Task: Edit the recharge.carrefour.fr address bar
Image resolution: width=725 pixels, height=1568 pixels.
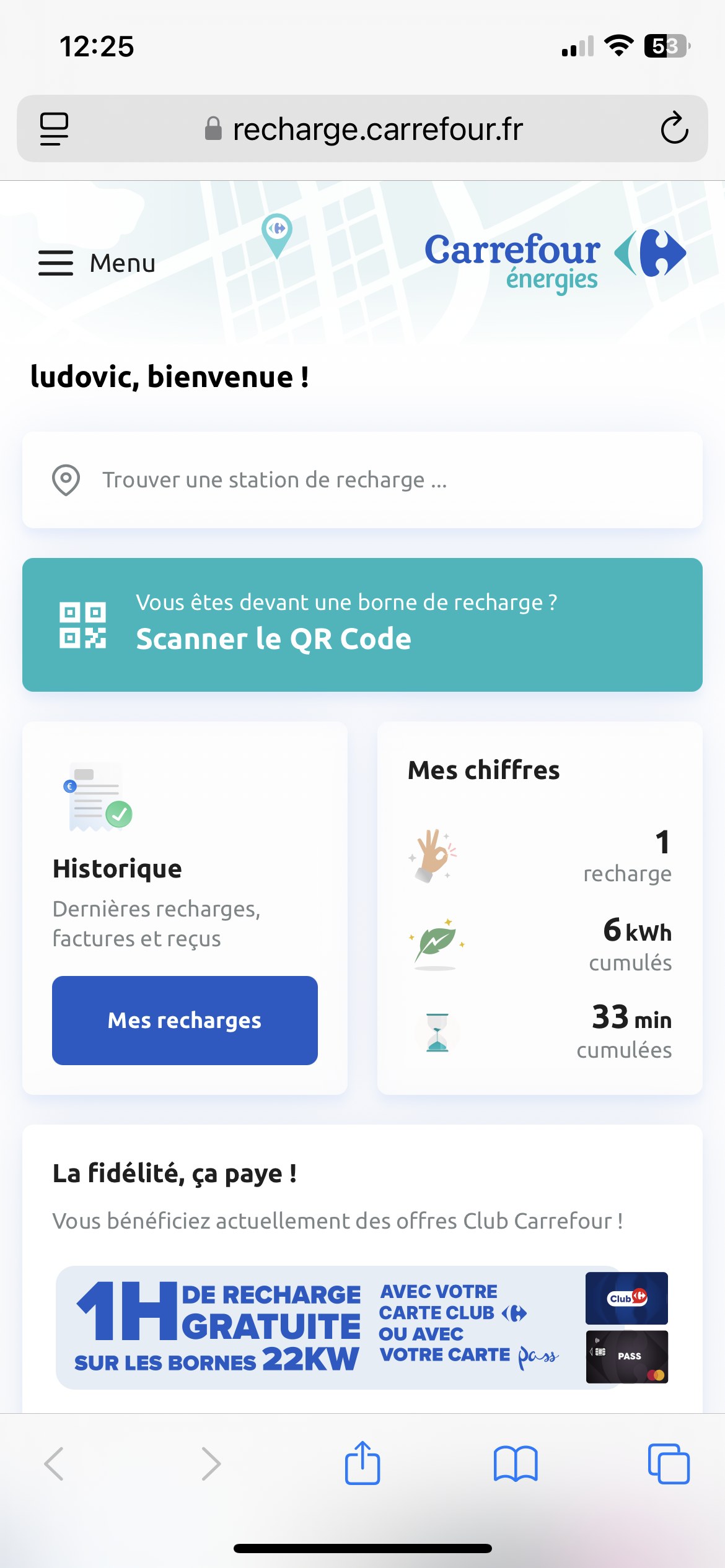Action: coord(364,129)
